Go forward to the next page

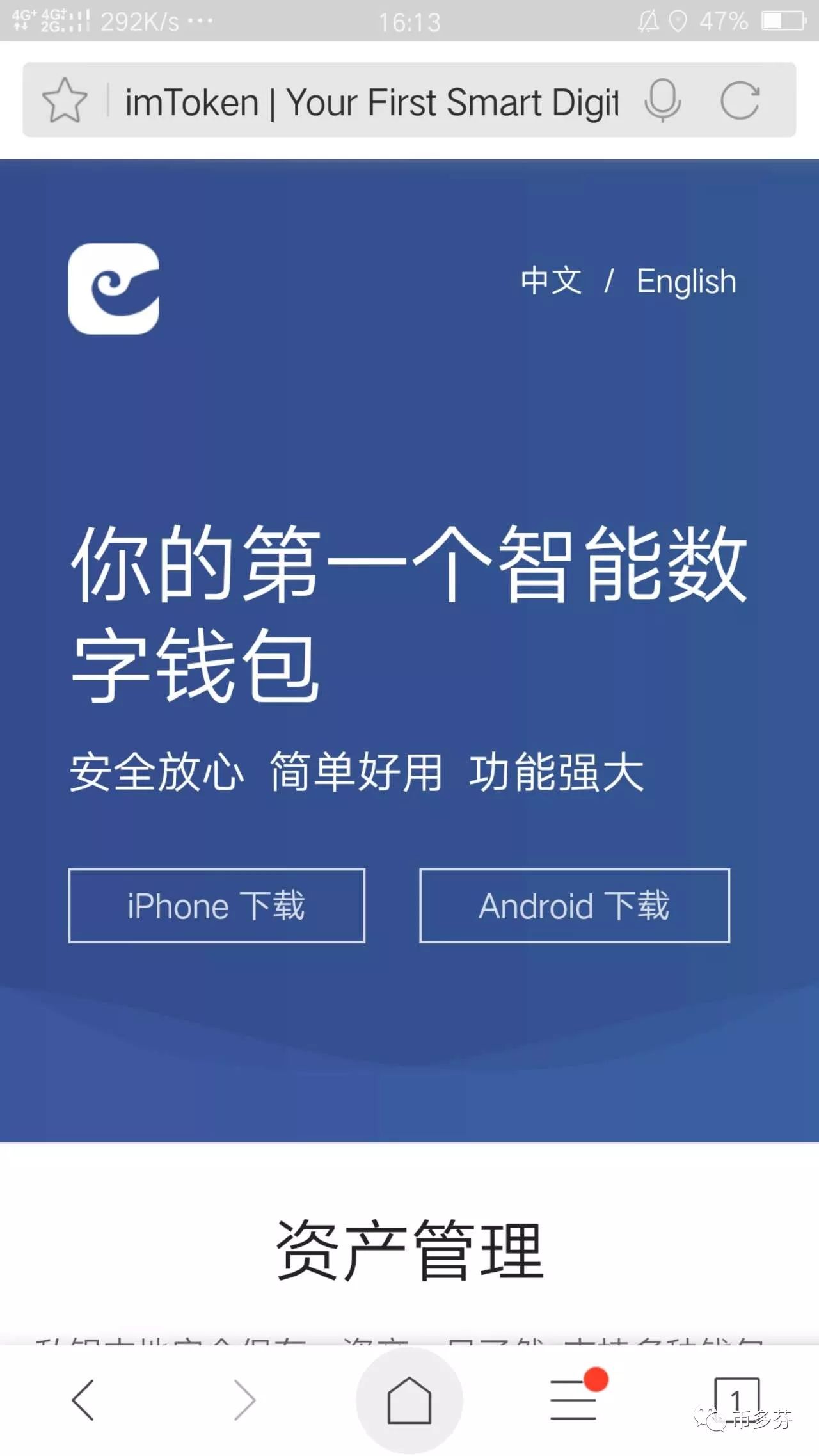(x=244, y=1400)
